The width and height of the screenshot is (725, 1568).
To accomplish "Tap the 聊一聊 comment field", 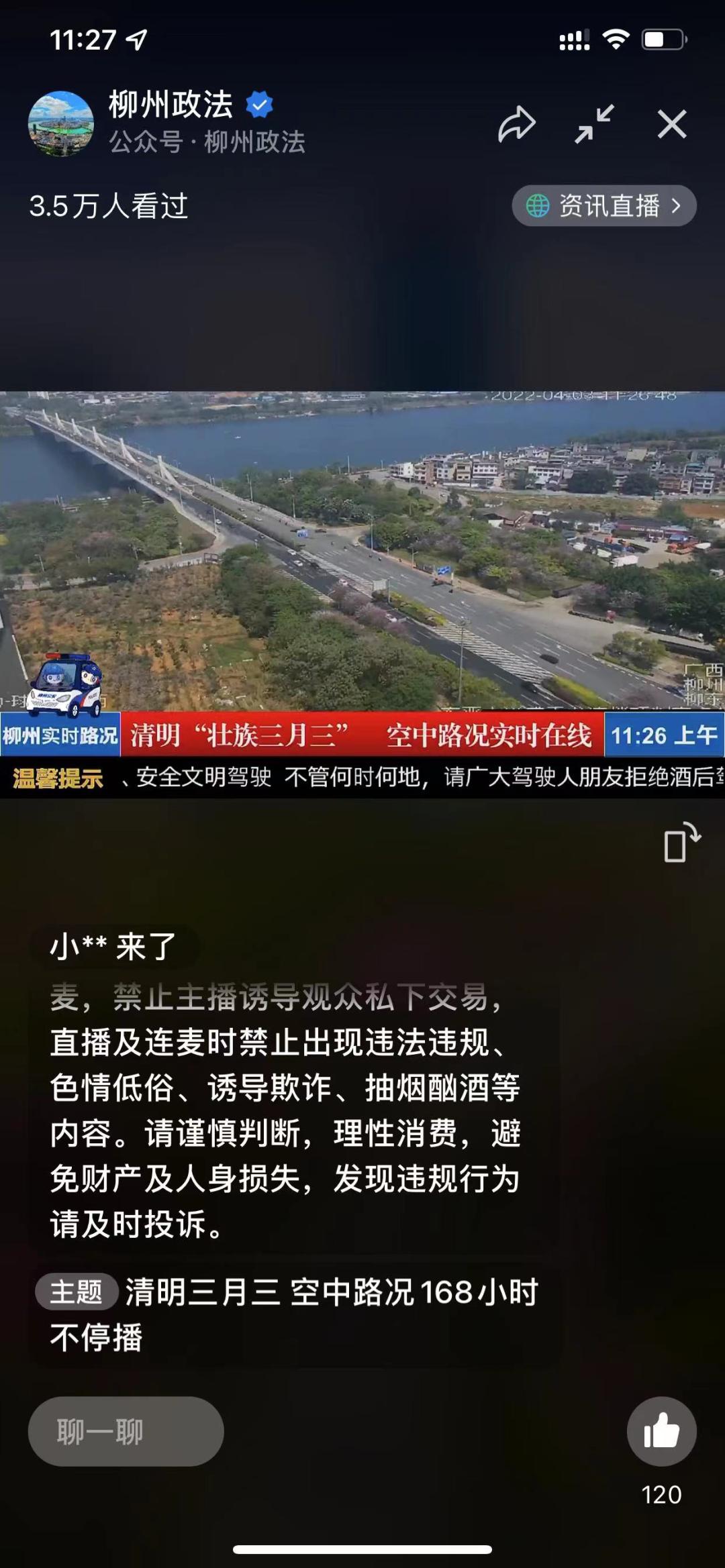I will pyautogui.click(x=126, y=1431).
